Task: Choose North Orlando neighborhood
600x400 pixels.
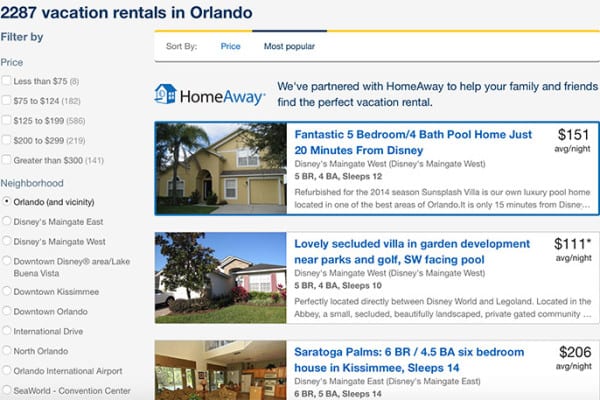Action: click(8, 351)
